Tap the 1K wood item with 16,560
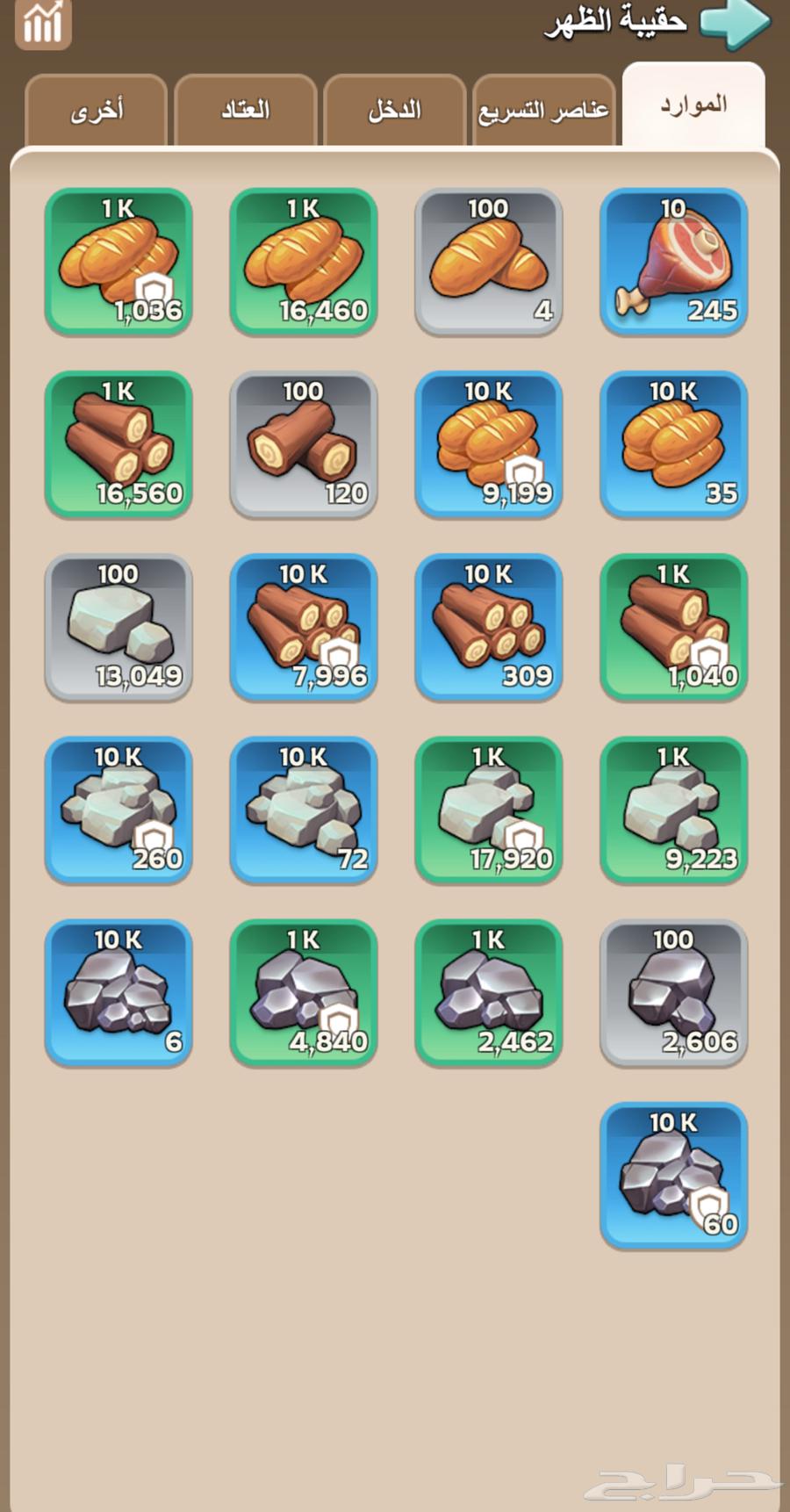This screenshot has width=790, height=1512. point(118,443)
